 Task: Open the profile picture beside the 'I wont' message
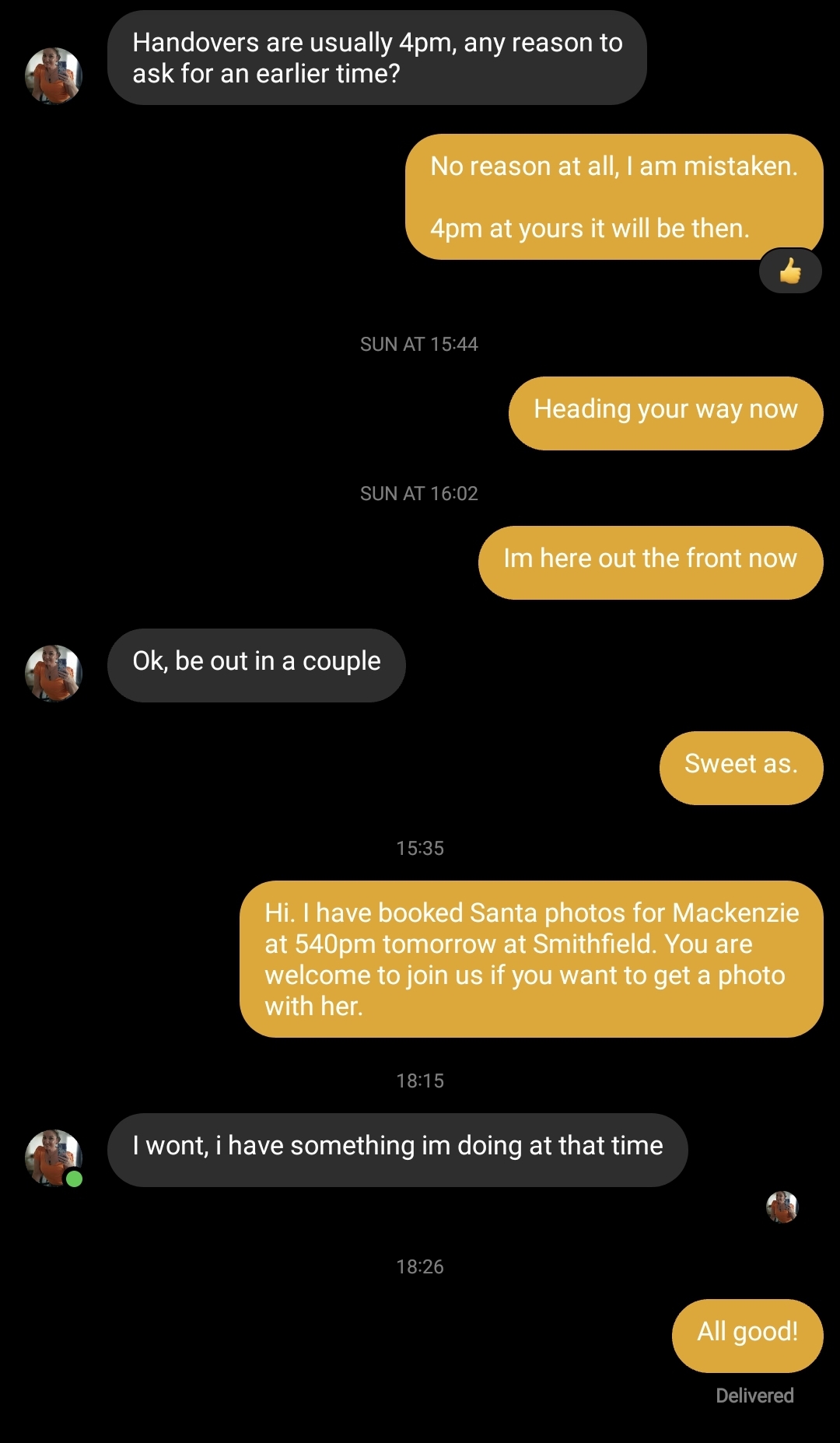(54, 1158)
